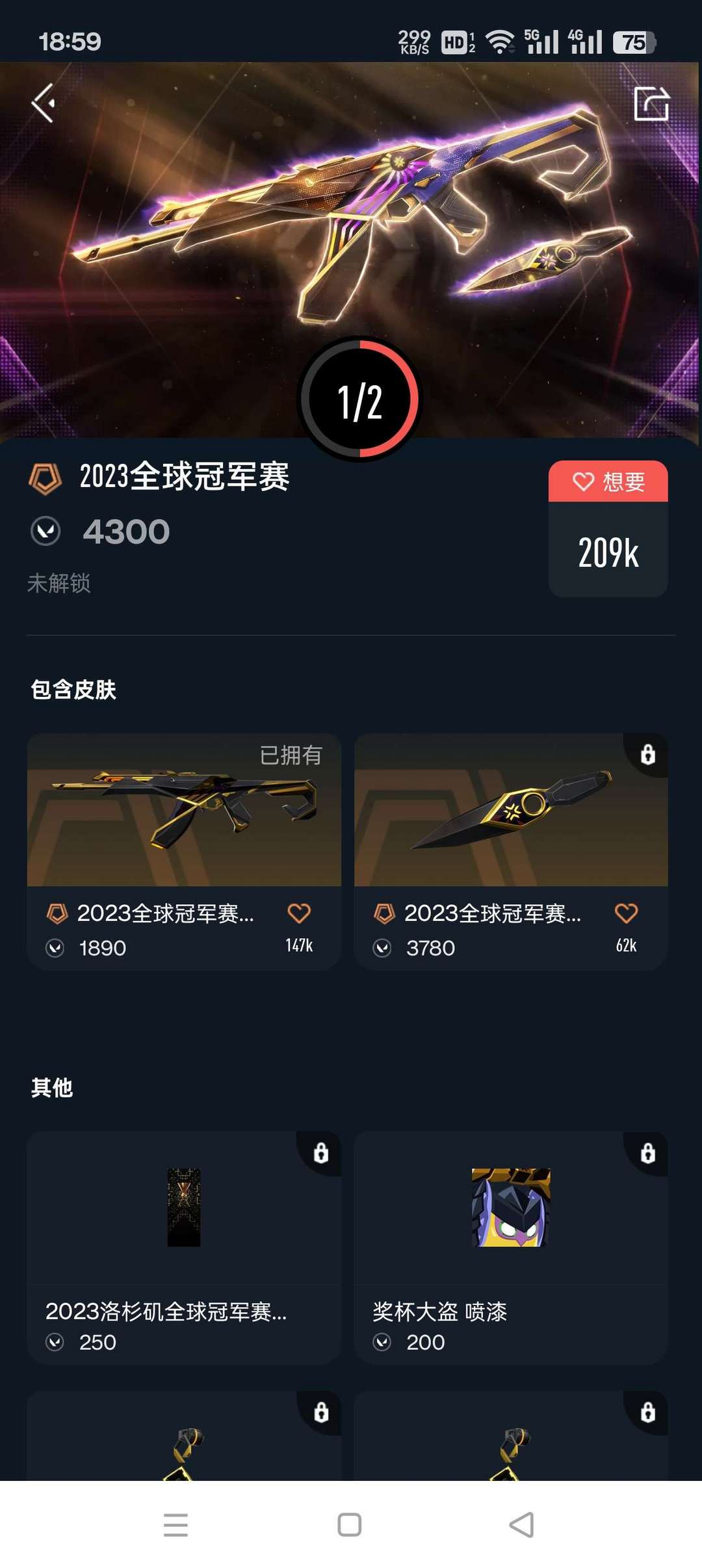
Task: Tap the Valorant Points icon next to 4300
Action: click(x=45, y=531)
